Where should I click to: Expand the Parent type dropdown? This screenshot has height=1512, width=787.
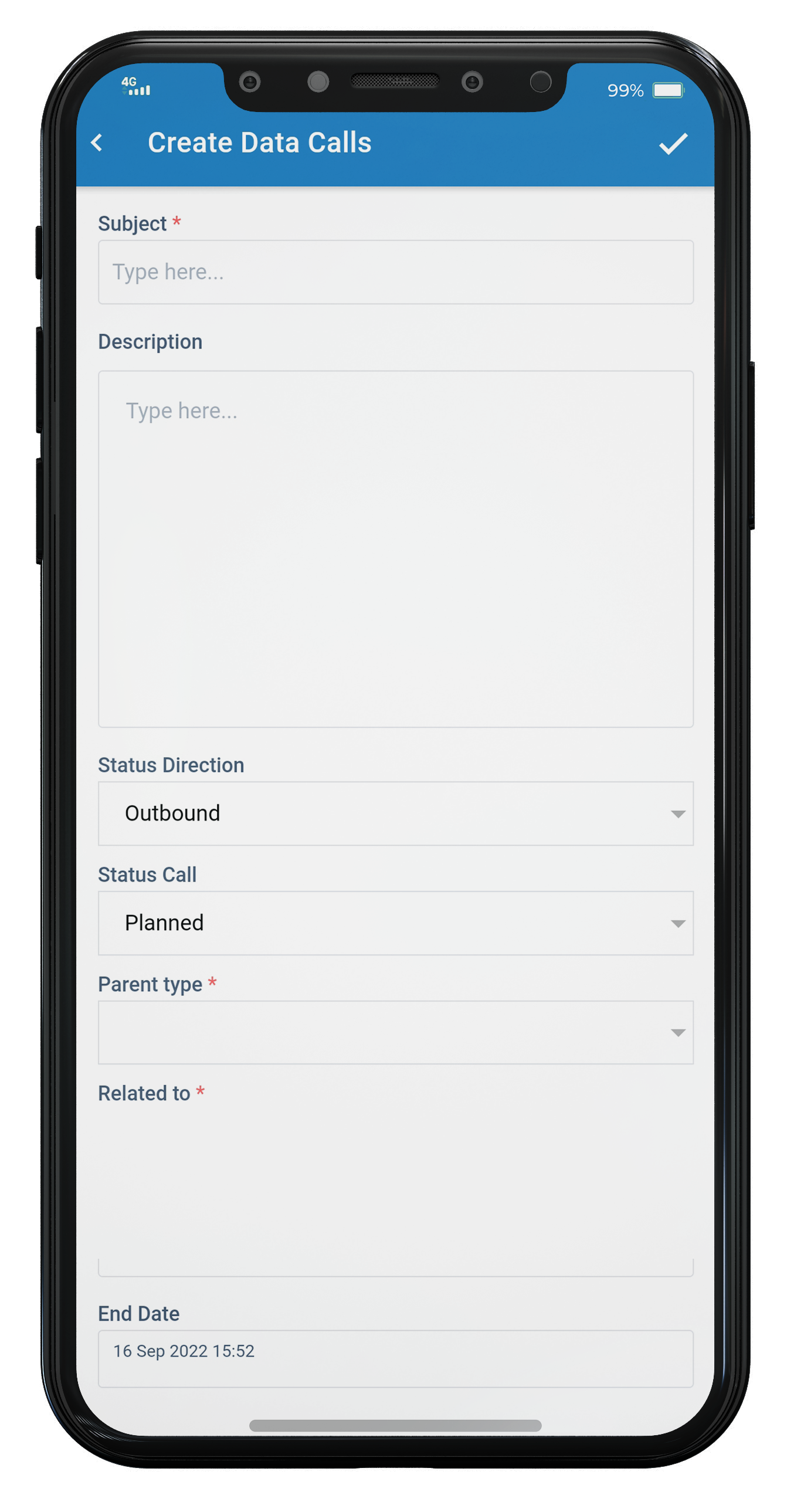coord(396,1032)
